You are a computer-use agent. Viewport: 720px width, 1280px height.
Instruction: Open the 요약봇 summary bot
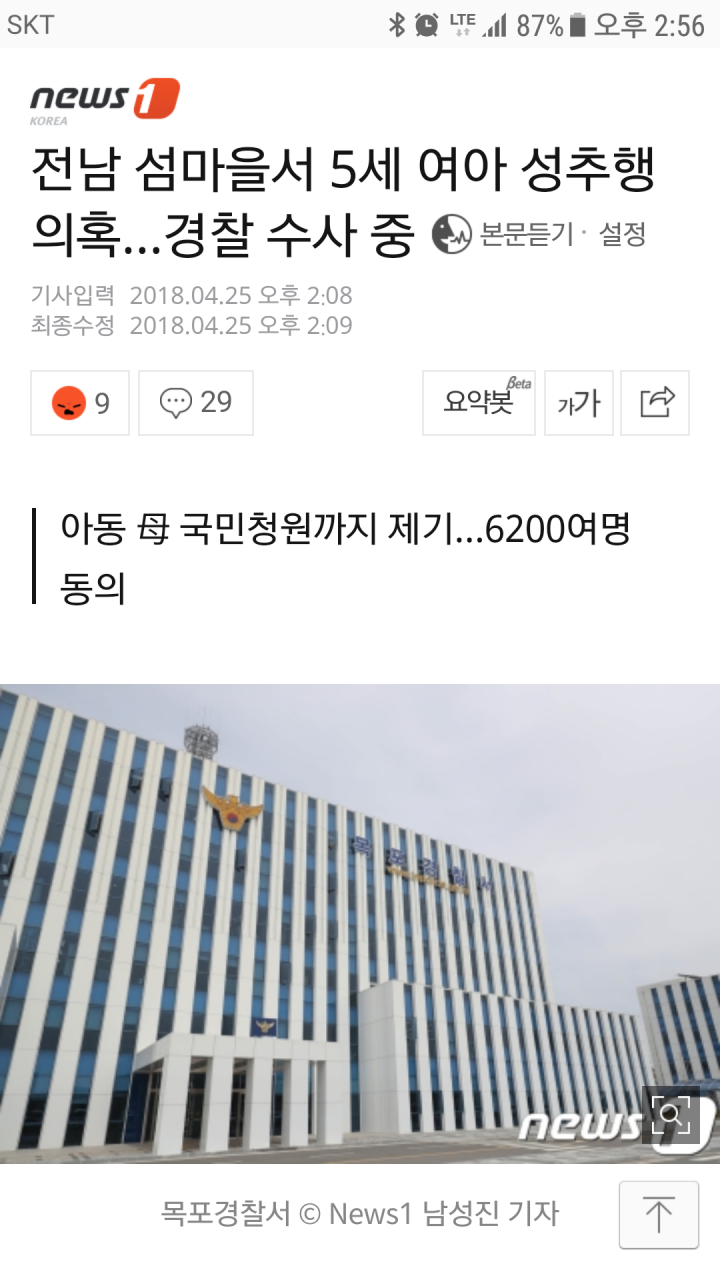479,403
